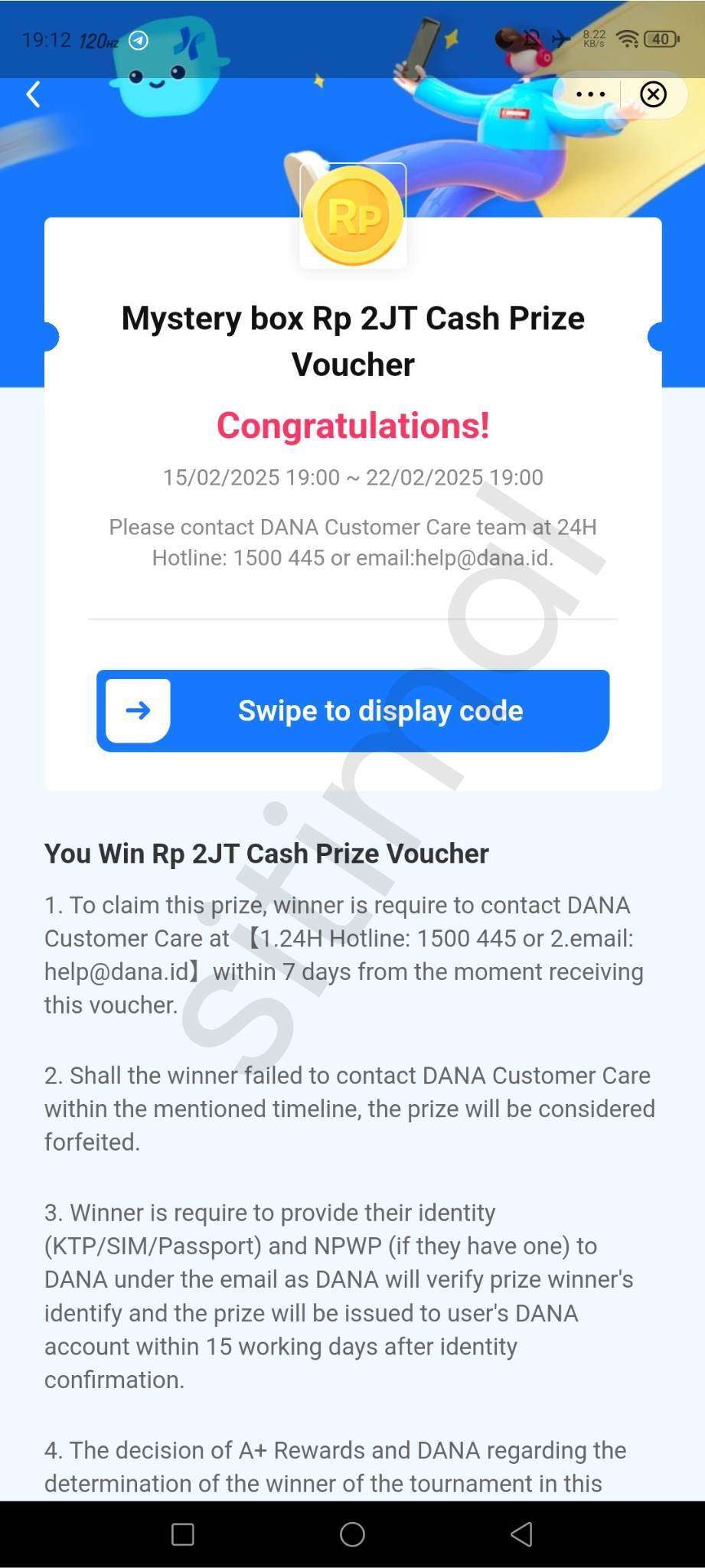Viewport: 705px width, 1568px height.
Task: Go to the home screen
Action: (x=352, y=1534)
